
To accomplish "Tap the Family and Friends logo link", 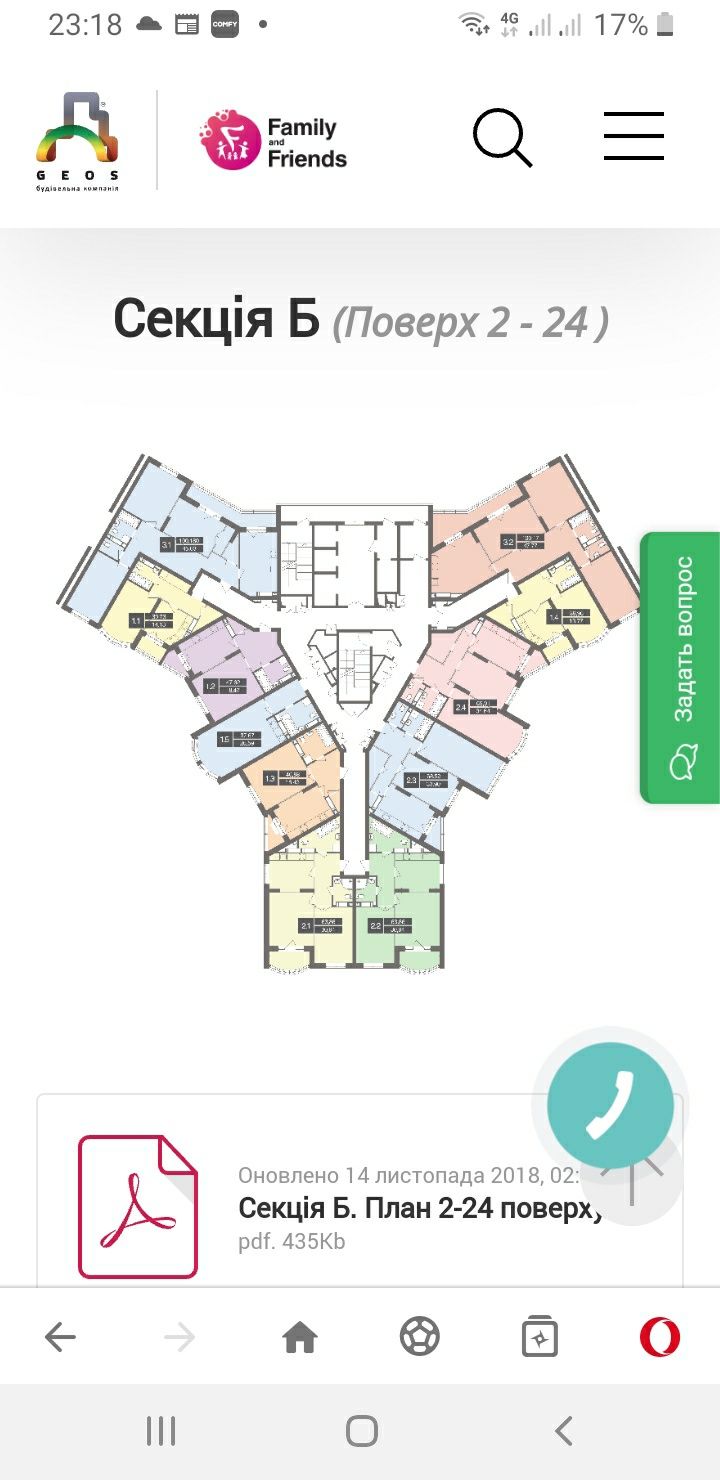I will pyautogui.click(x=273, y=141).
